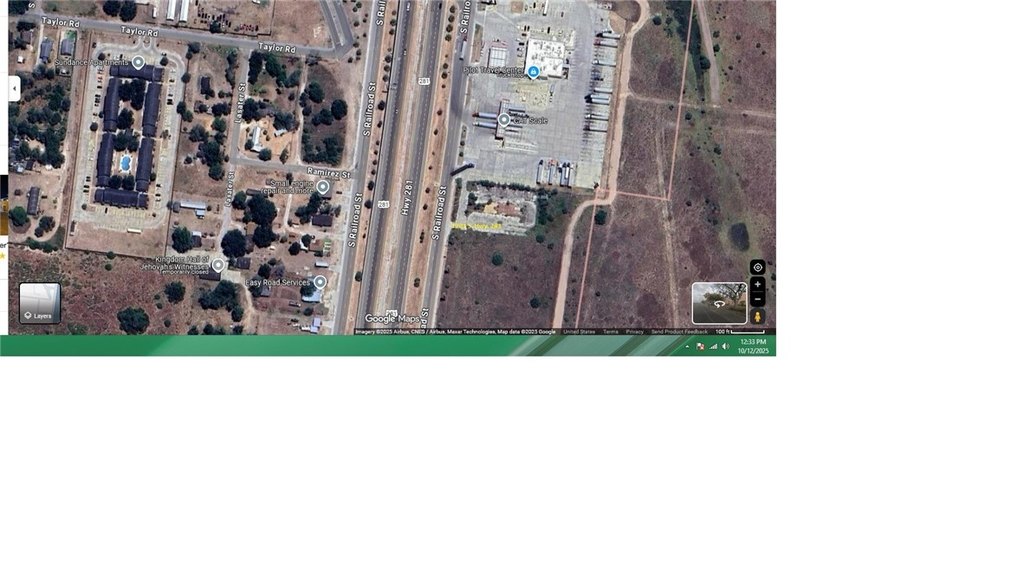1024x575 pixels.
Task: Tap the CAT Scale map pin
Action: pyautogui.click(x=504, y=120)
